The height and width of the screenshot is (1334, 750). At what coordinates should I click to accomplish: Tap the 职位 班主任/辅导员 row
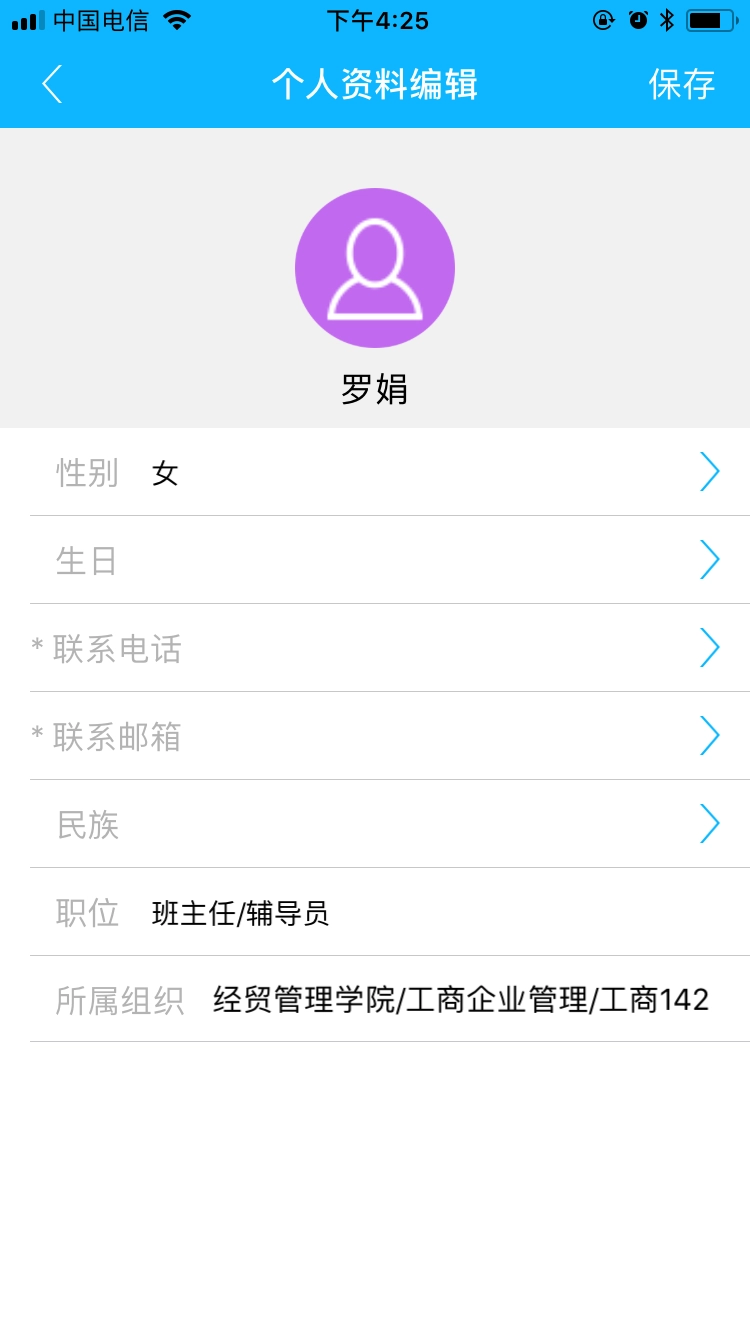pyautogui.click(x=375, y=912)
